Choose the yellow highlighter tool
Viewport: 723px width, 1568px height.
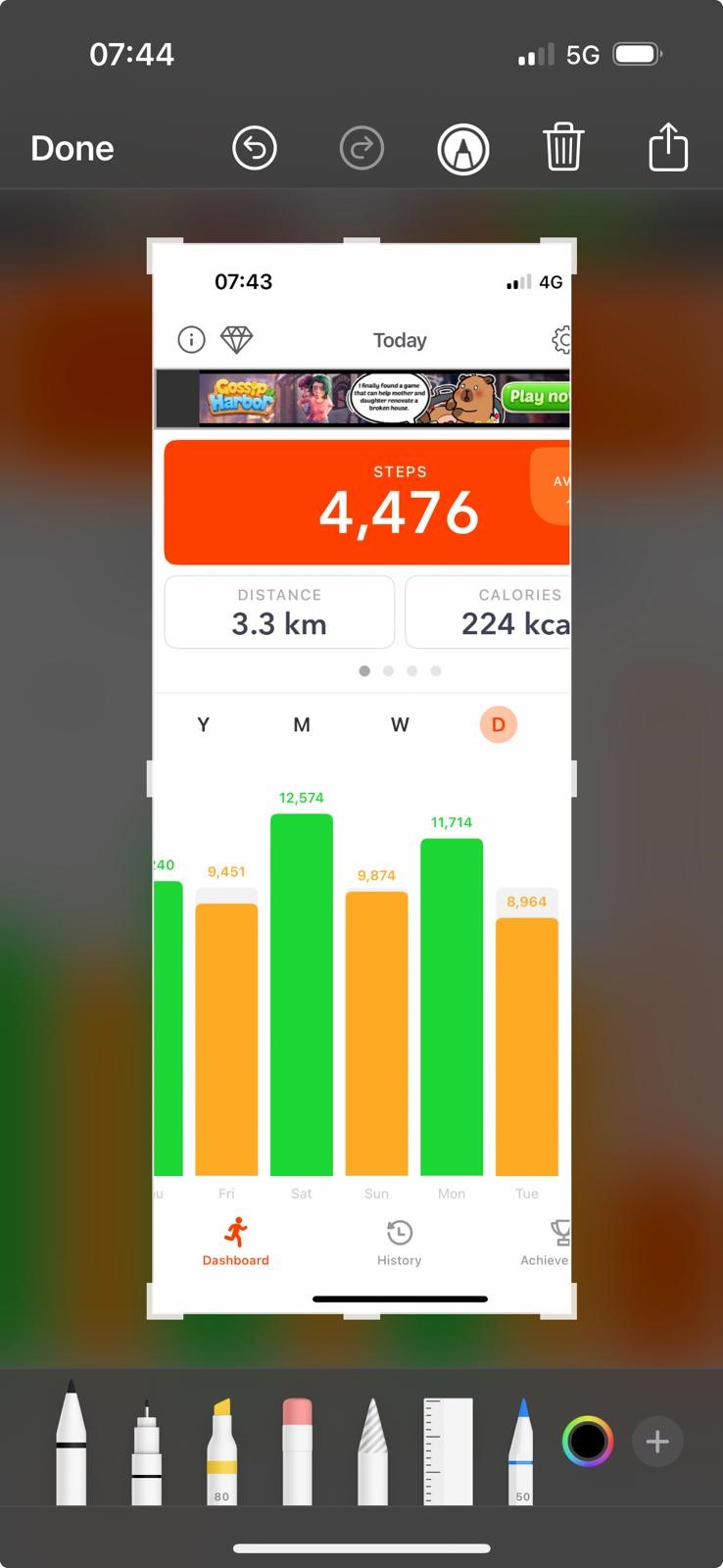[x=222, y=1451]
